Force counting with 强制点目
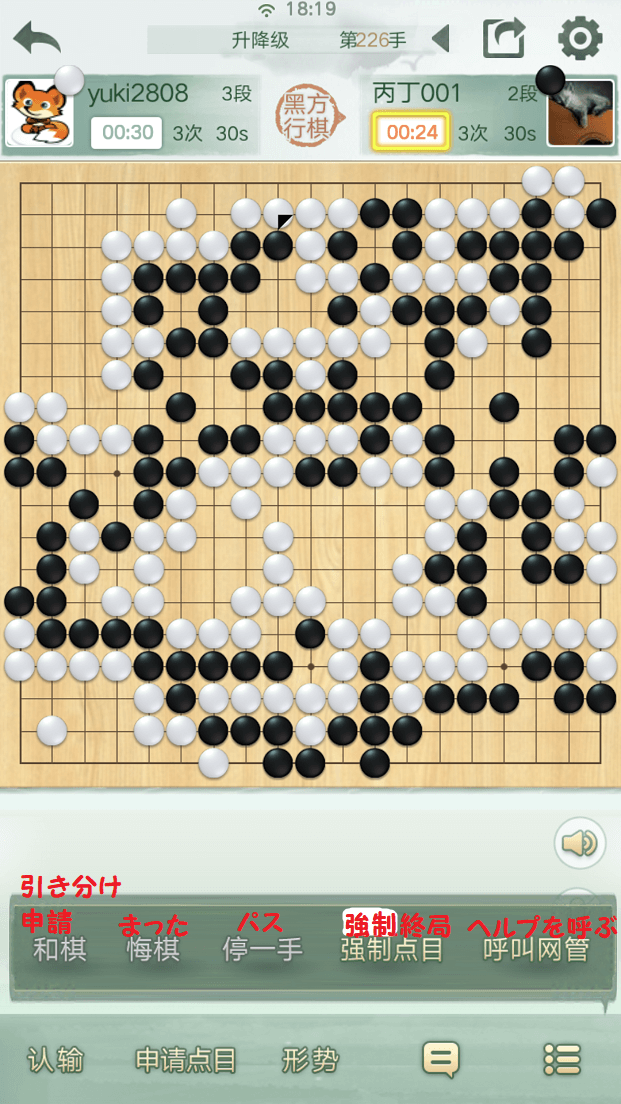 pyautogui.click(x=391, y=949)
